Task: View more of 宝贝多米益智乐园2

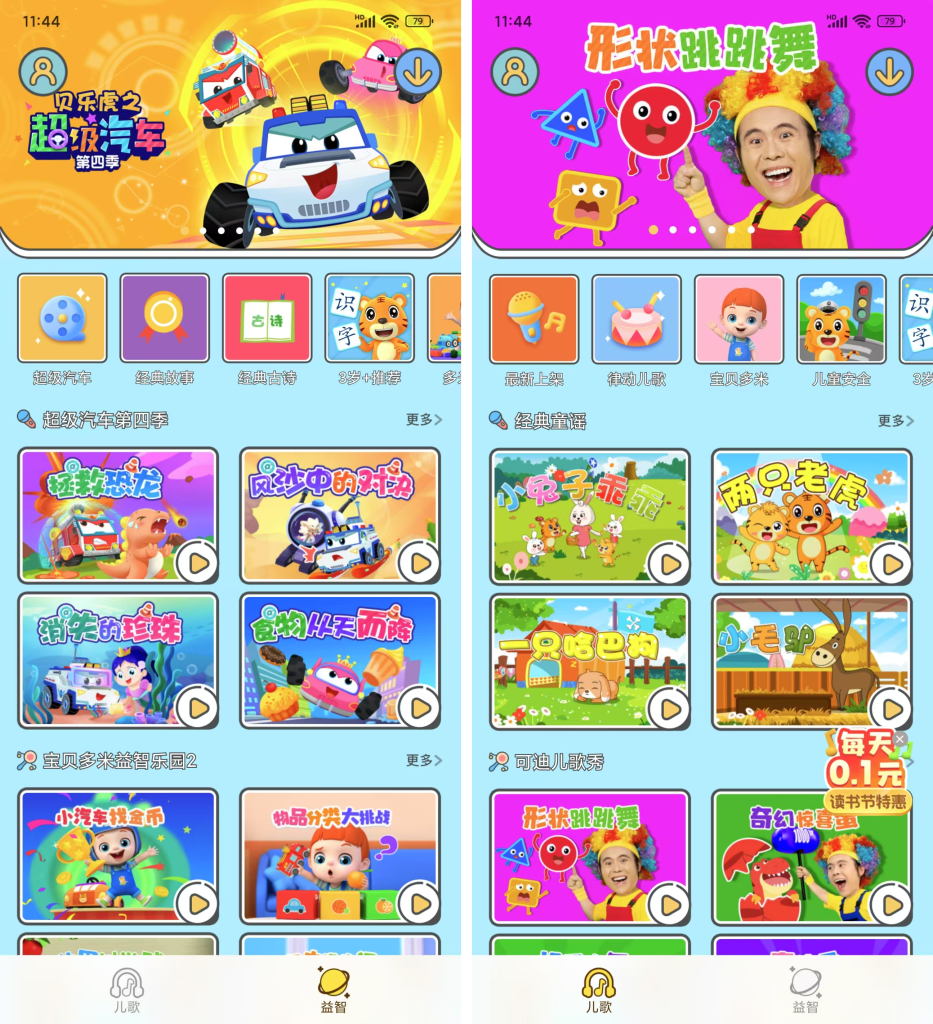Action: pos(424,761)
